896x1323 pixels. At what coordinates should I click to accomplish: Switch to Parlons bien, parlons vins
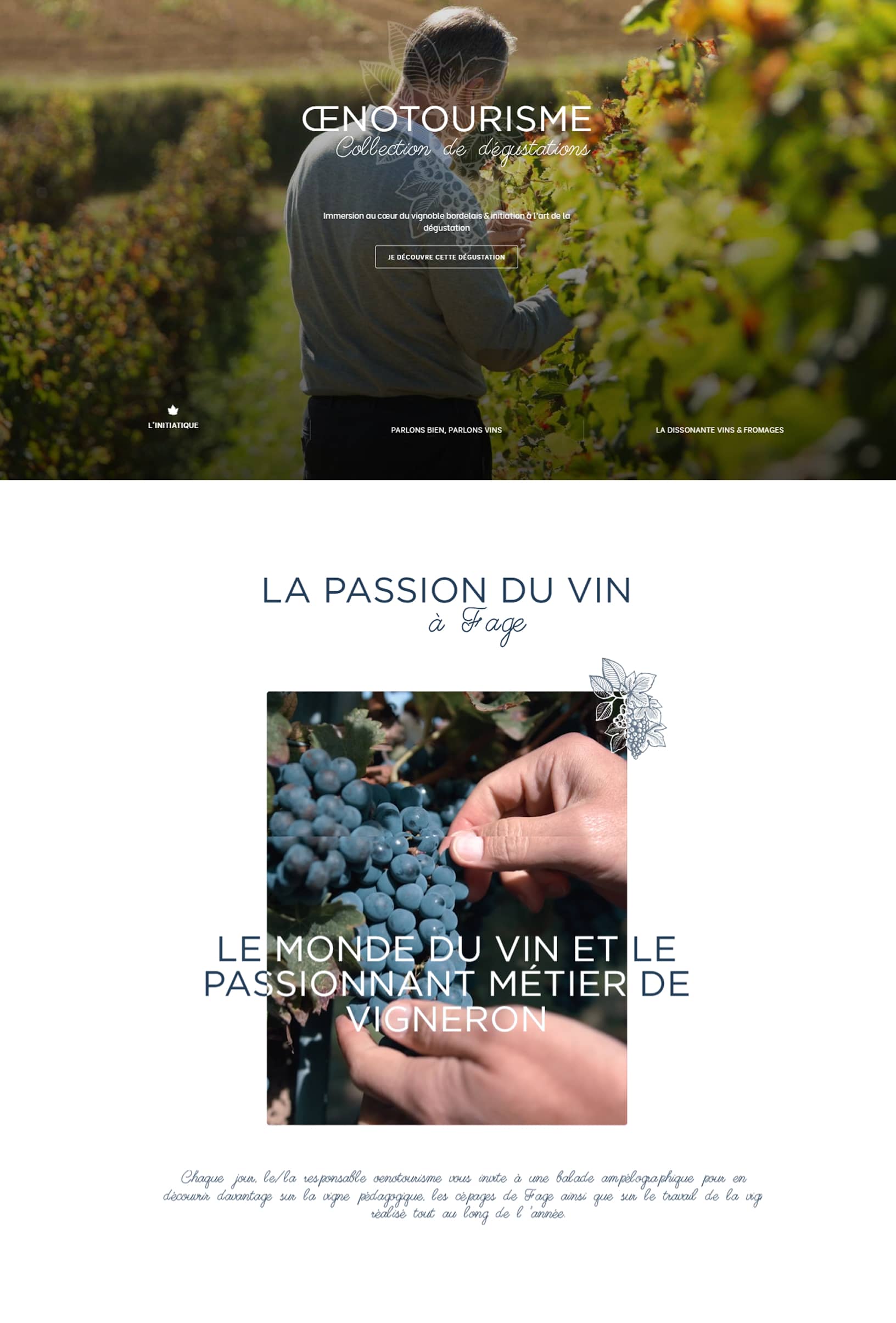(446, 430)
